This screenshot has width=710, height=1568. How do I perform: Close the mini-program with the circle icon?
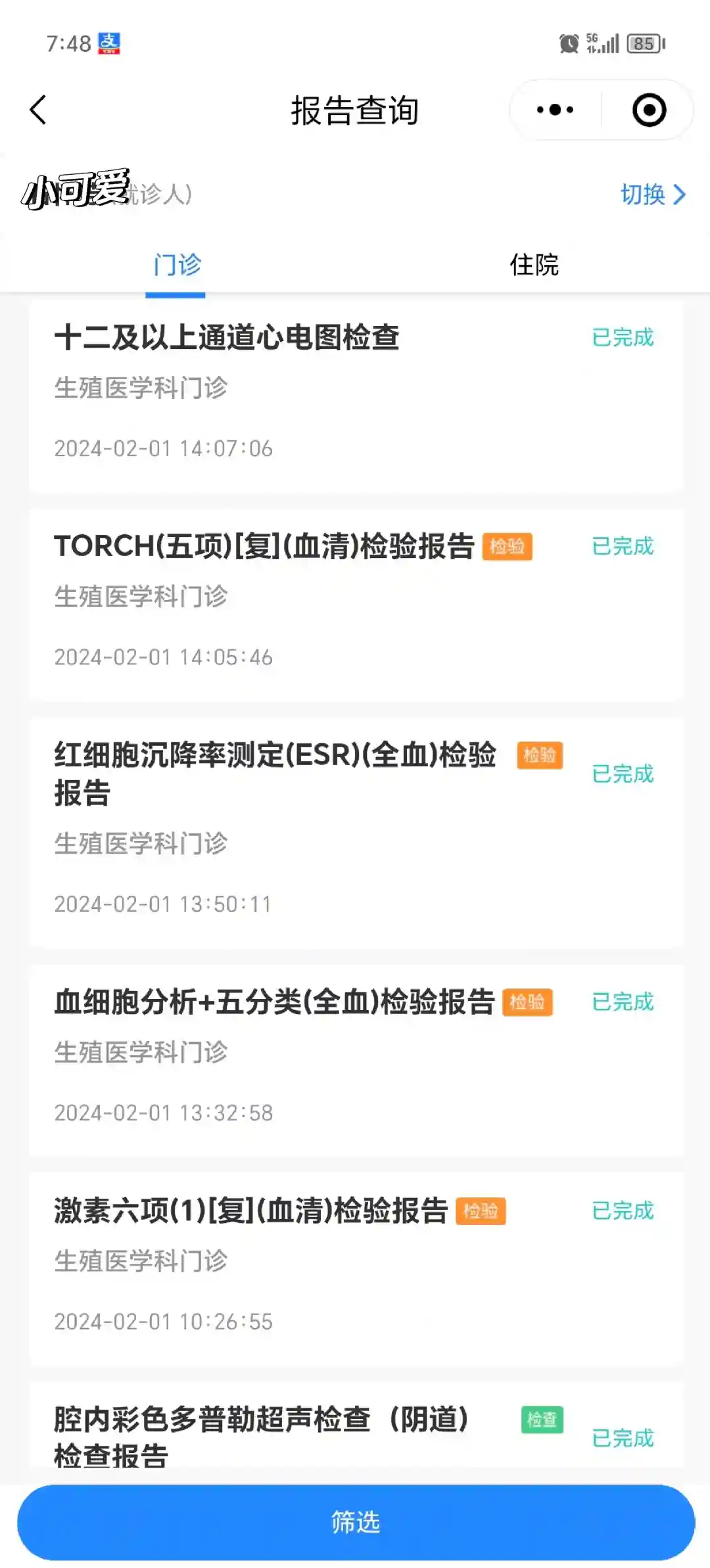click(649, 110)
